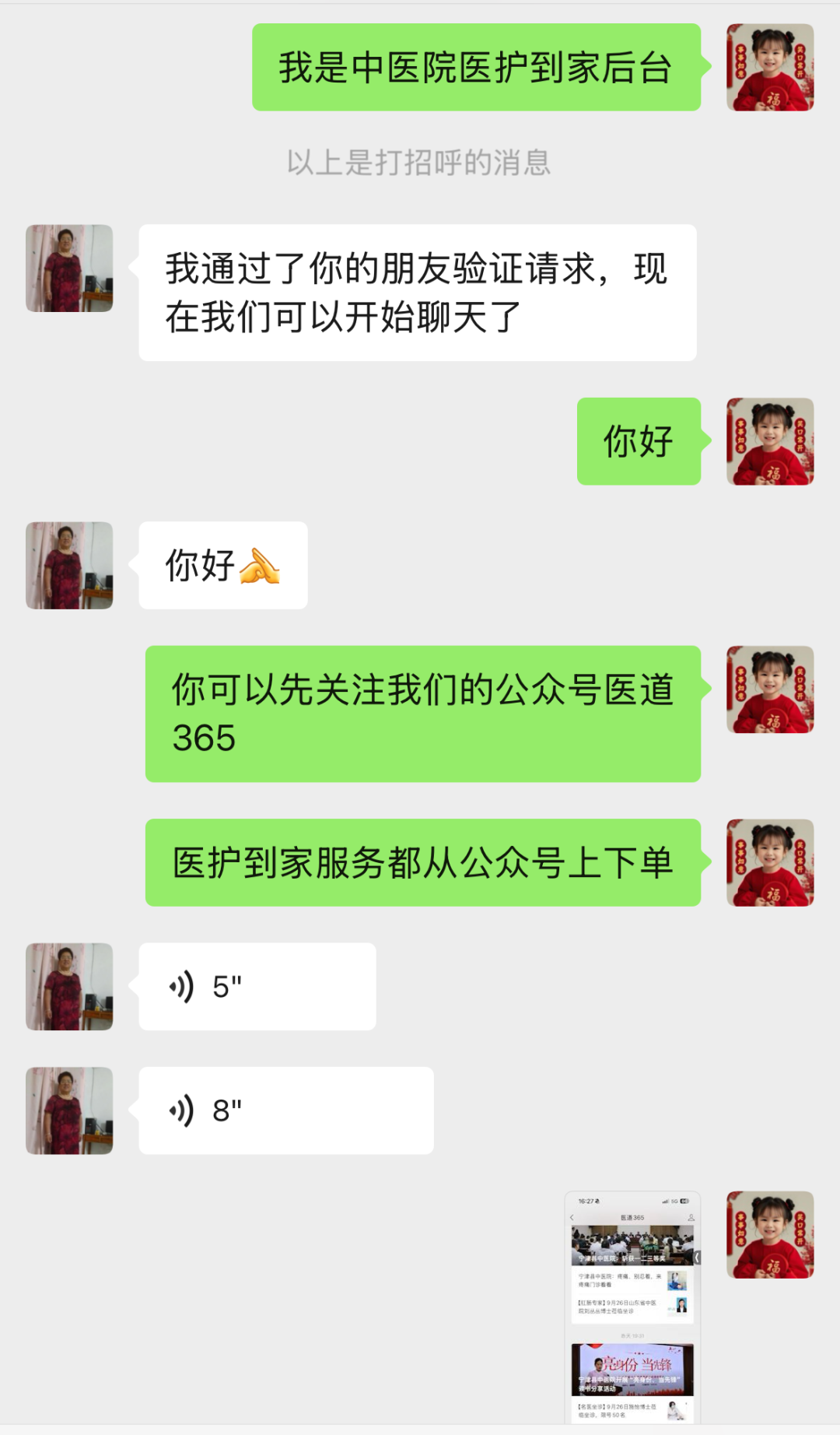Open the shared 医道365 screenshot image
The width and height of the screenshot is (840, 1435).
[x=632, y=1307]
